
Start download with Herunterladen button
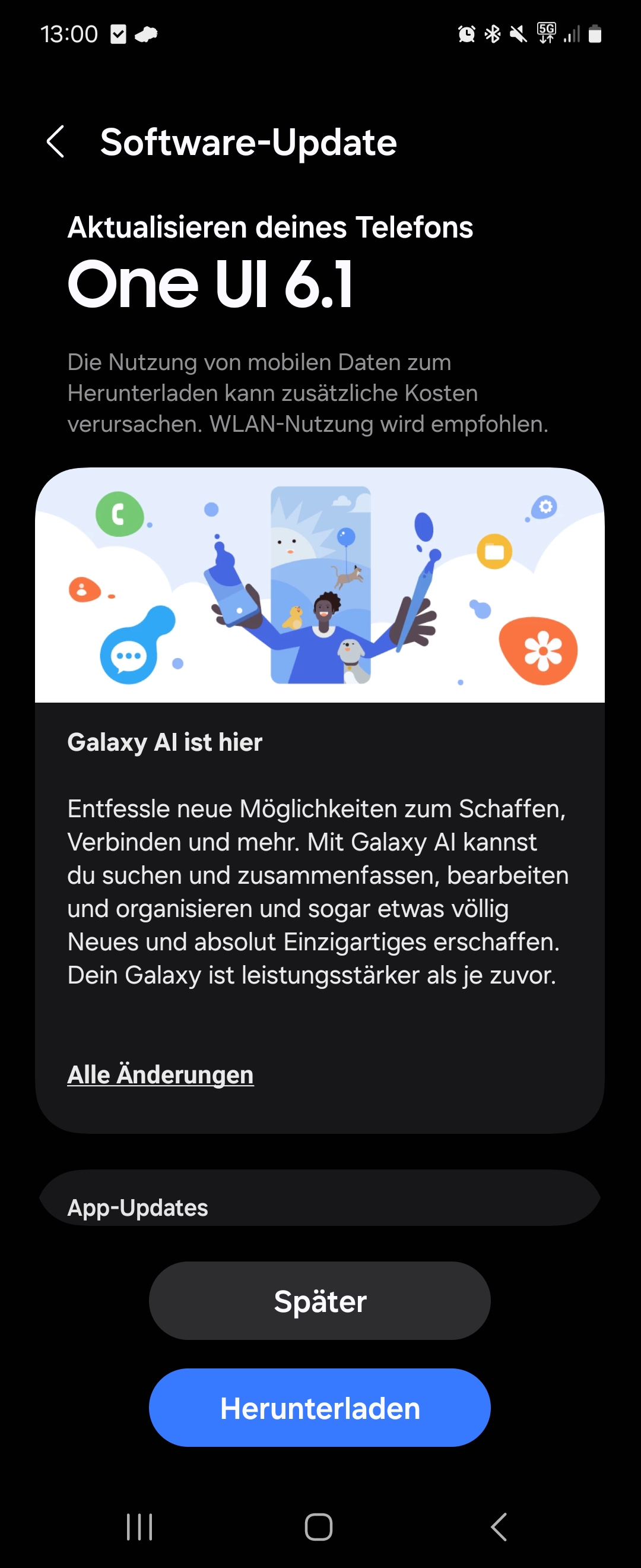pyautogui.click(x=320, y=1408)
